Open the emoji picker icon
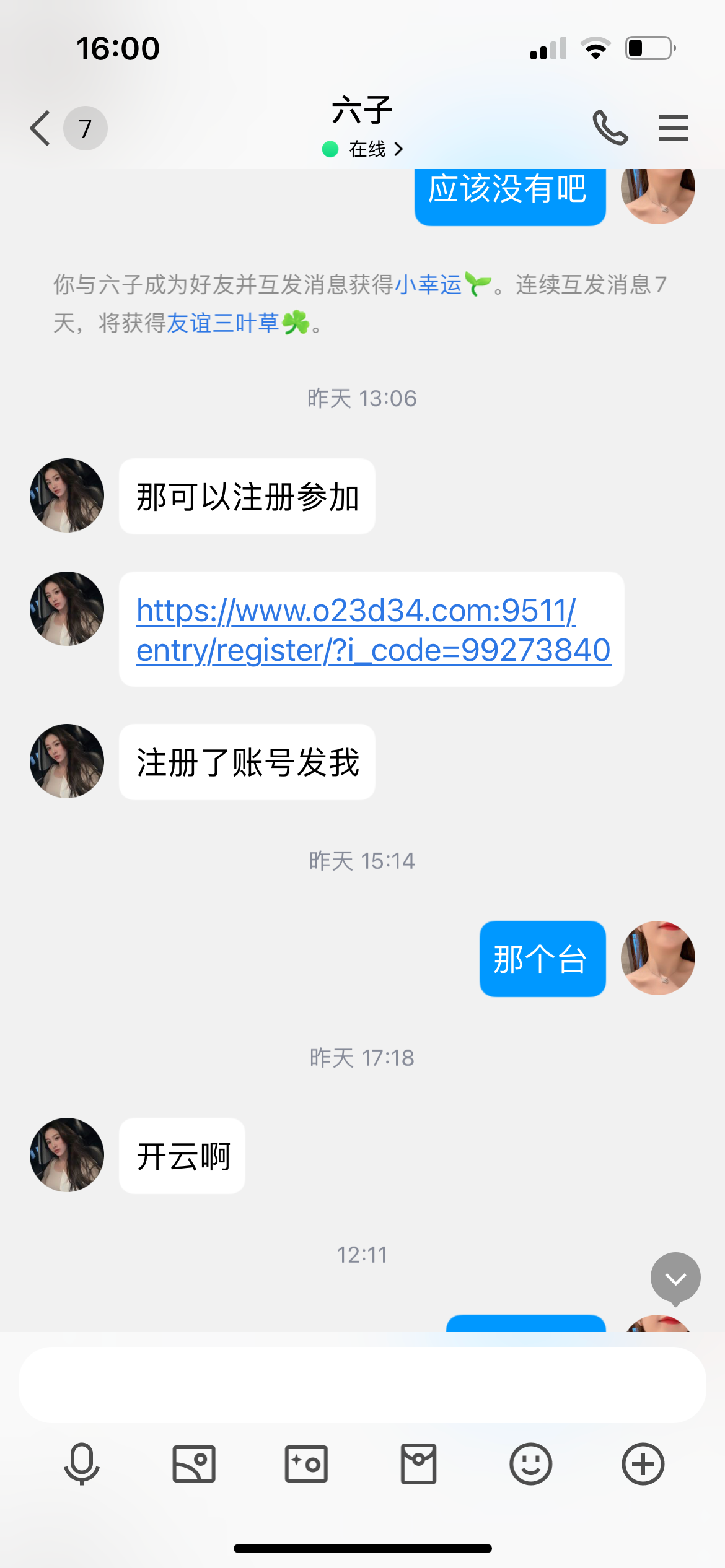Image resolution: width=725 pixels, height=1568 pixels. 530,1464
